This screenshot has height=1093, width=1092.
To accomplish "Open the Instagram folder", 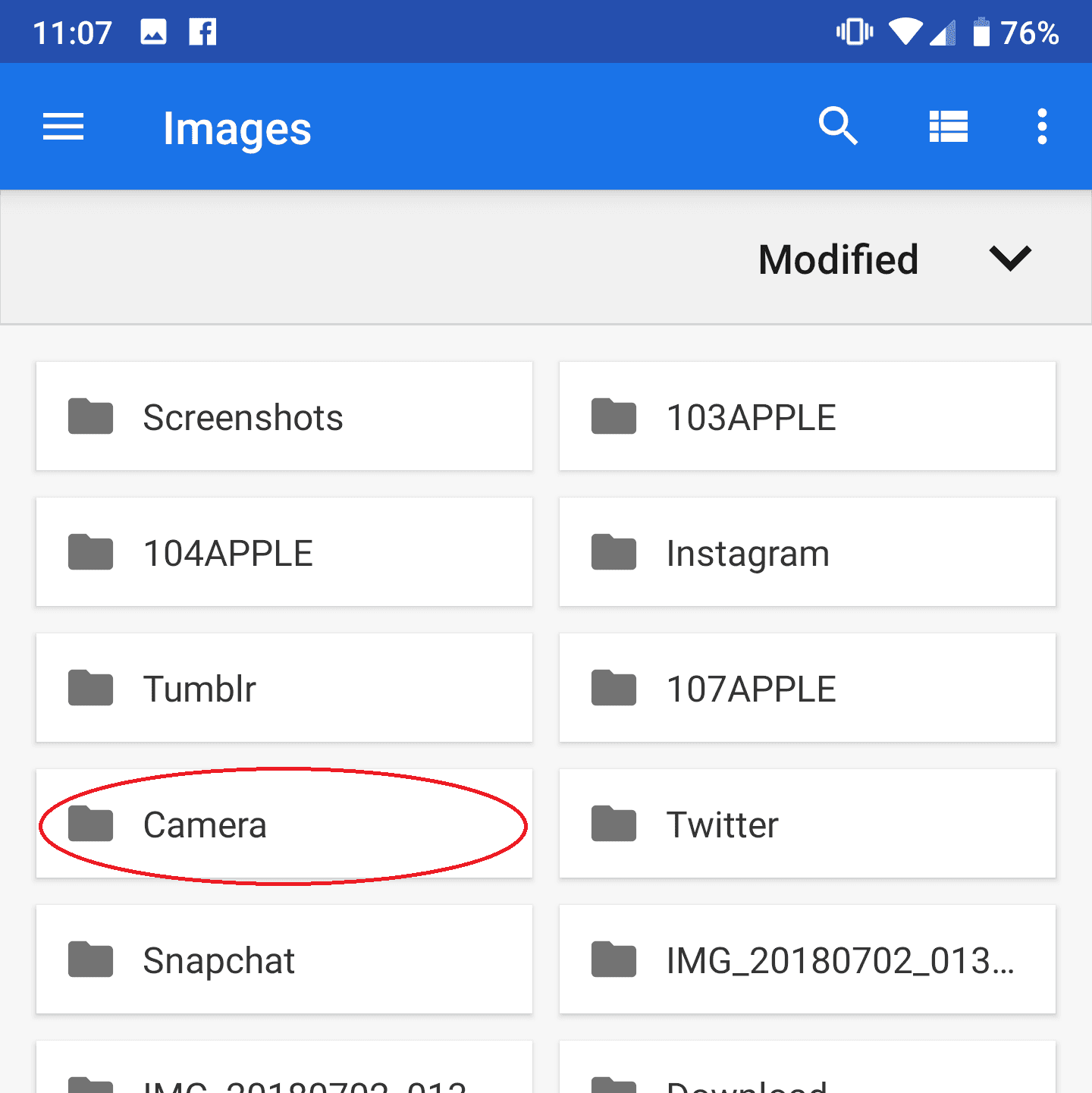I will point(807,552).
